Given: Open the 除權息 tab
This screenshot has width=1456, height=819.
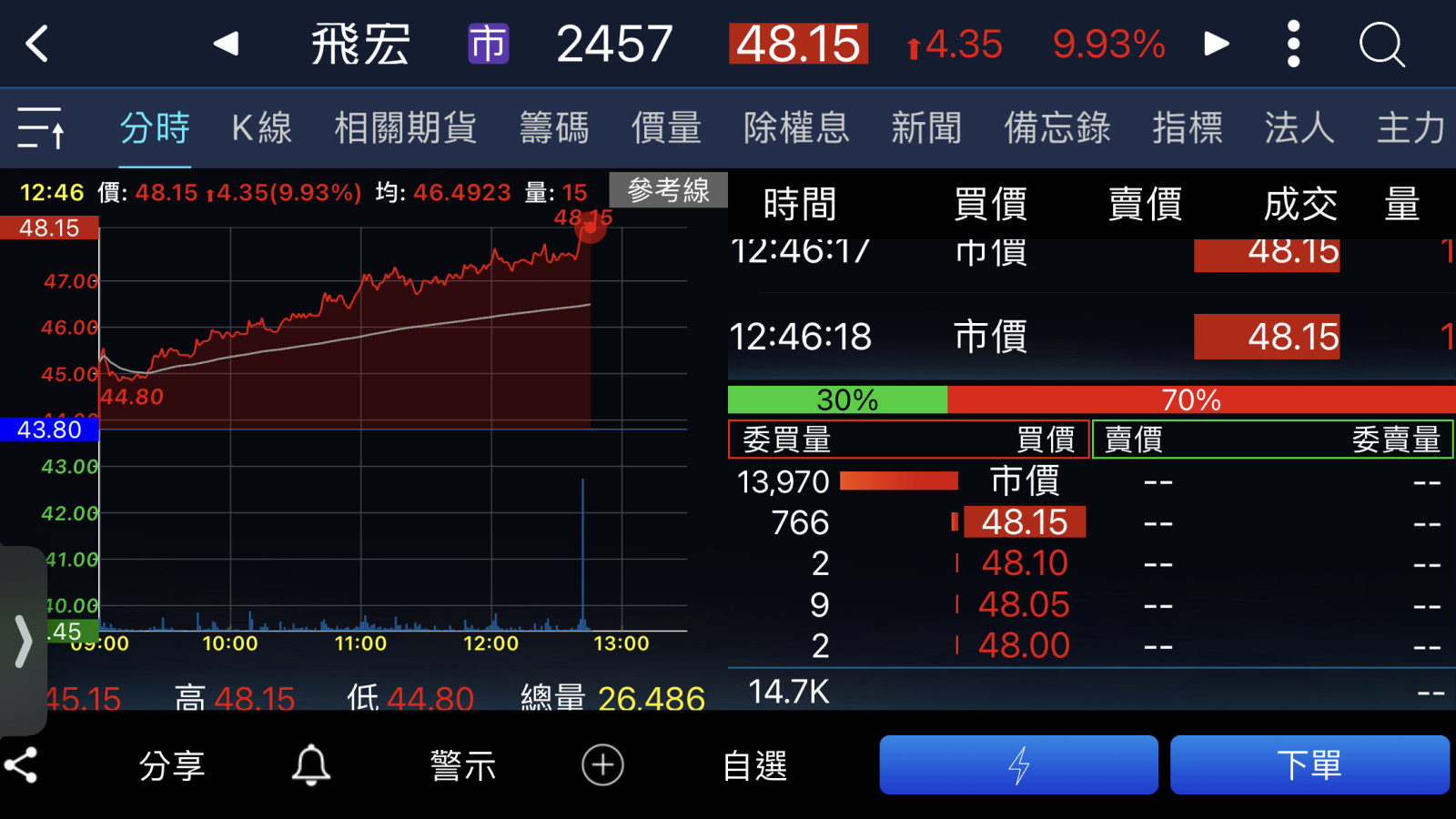Looking at the screenshot, I should [x=796, y=127].
